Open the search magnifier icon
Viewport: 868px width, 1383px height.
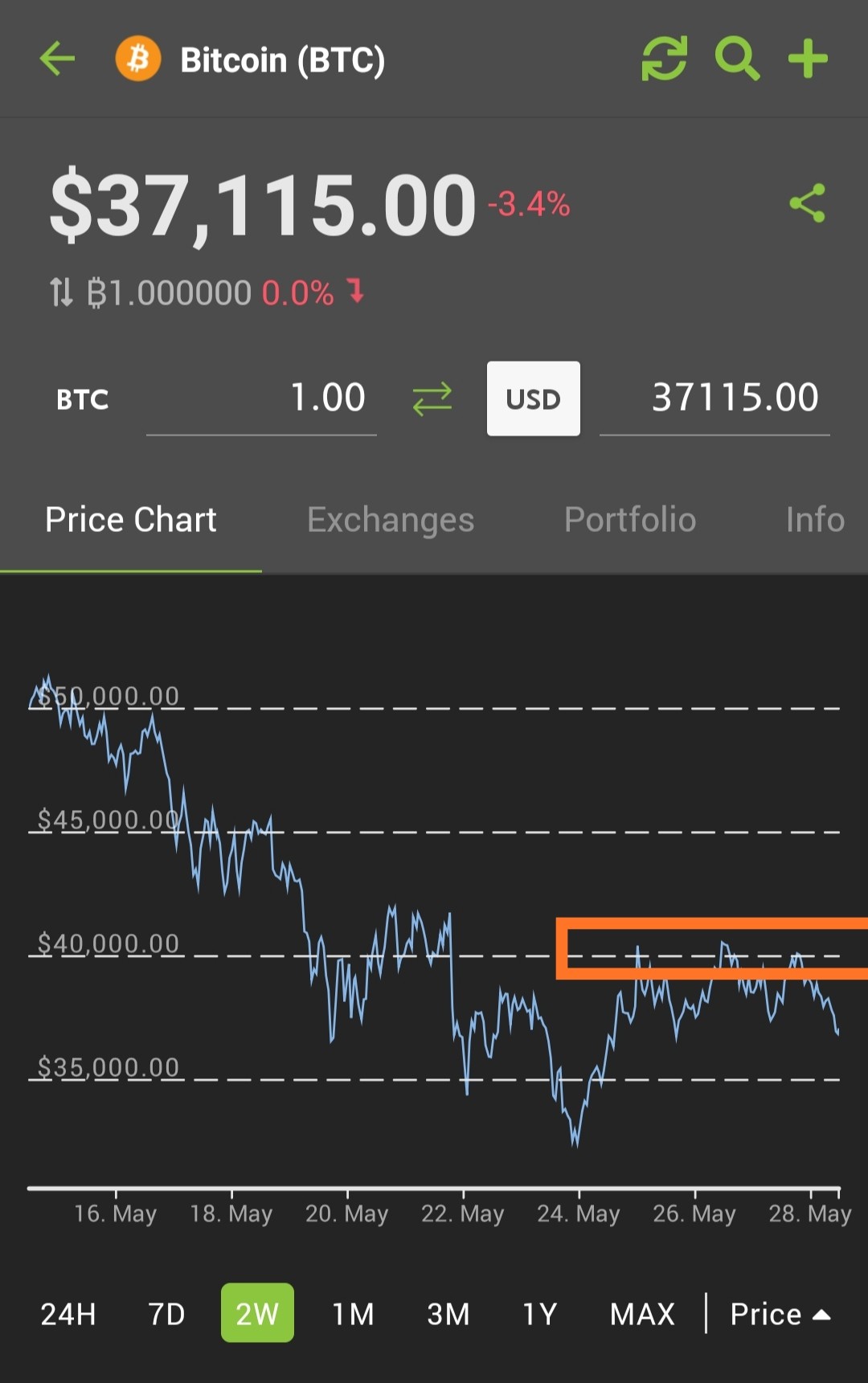[x=737, y=59]
